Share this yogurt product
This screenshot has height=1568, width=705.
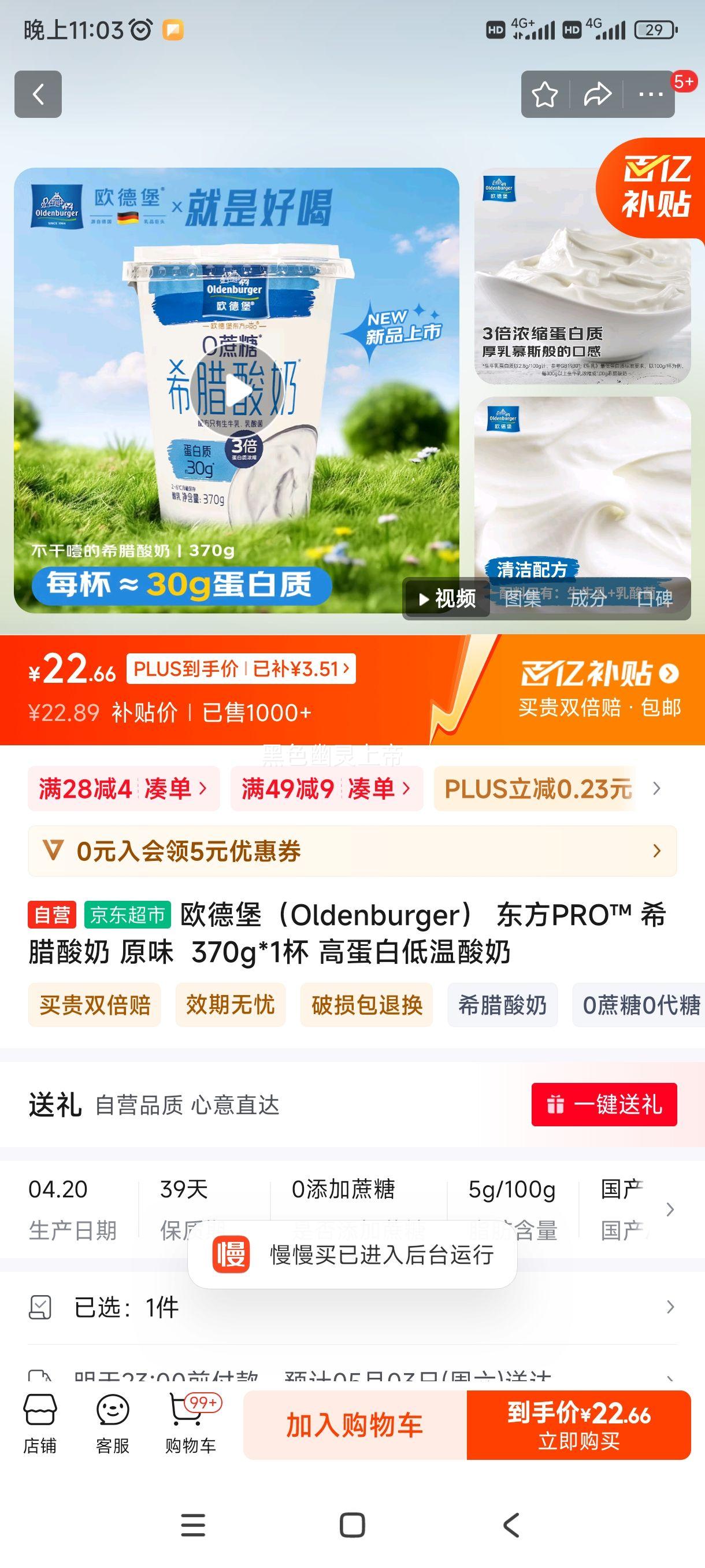click(597, 94)
